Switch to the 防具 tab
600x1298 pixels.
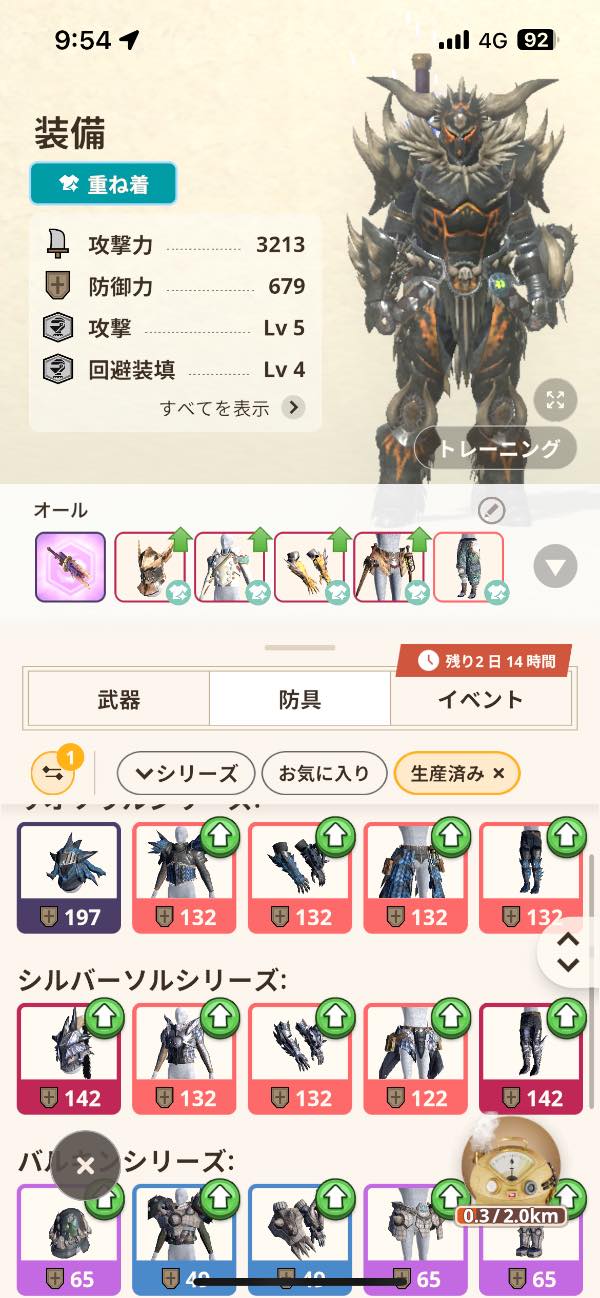299,698
